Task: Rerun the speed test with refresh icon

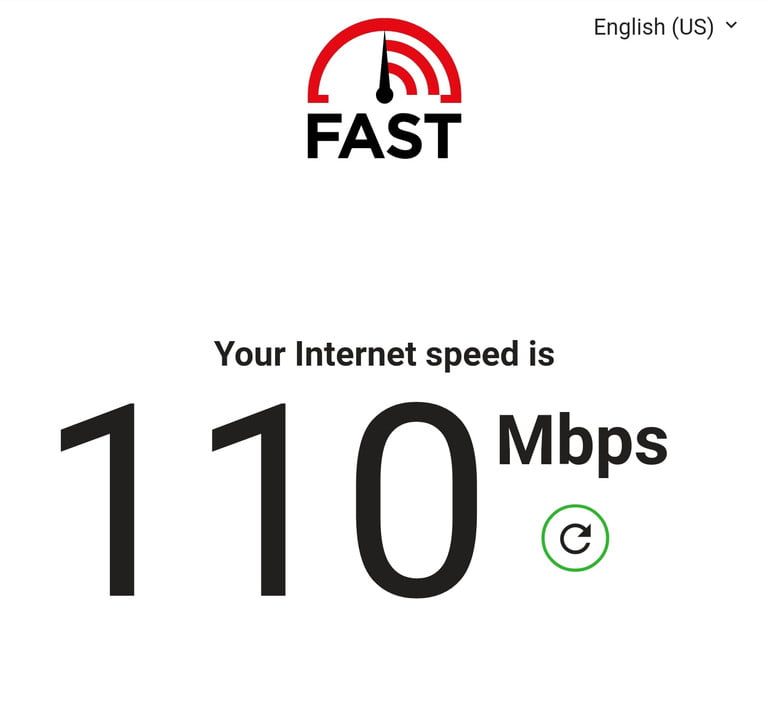Action: tap(575, 539)
